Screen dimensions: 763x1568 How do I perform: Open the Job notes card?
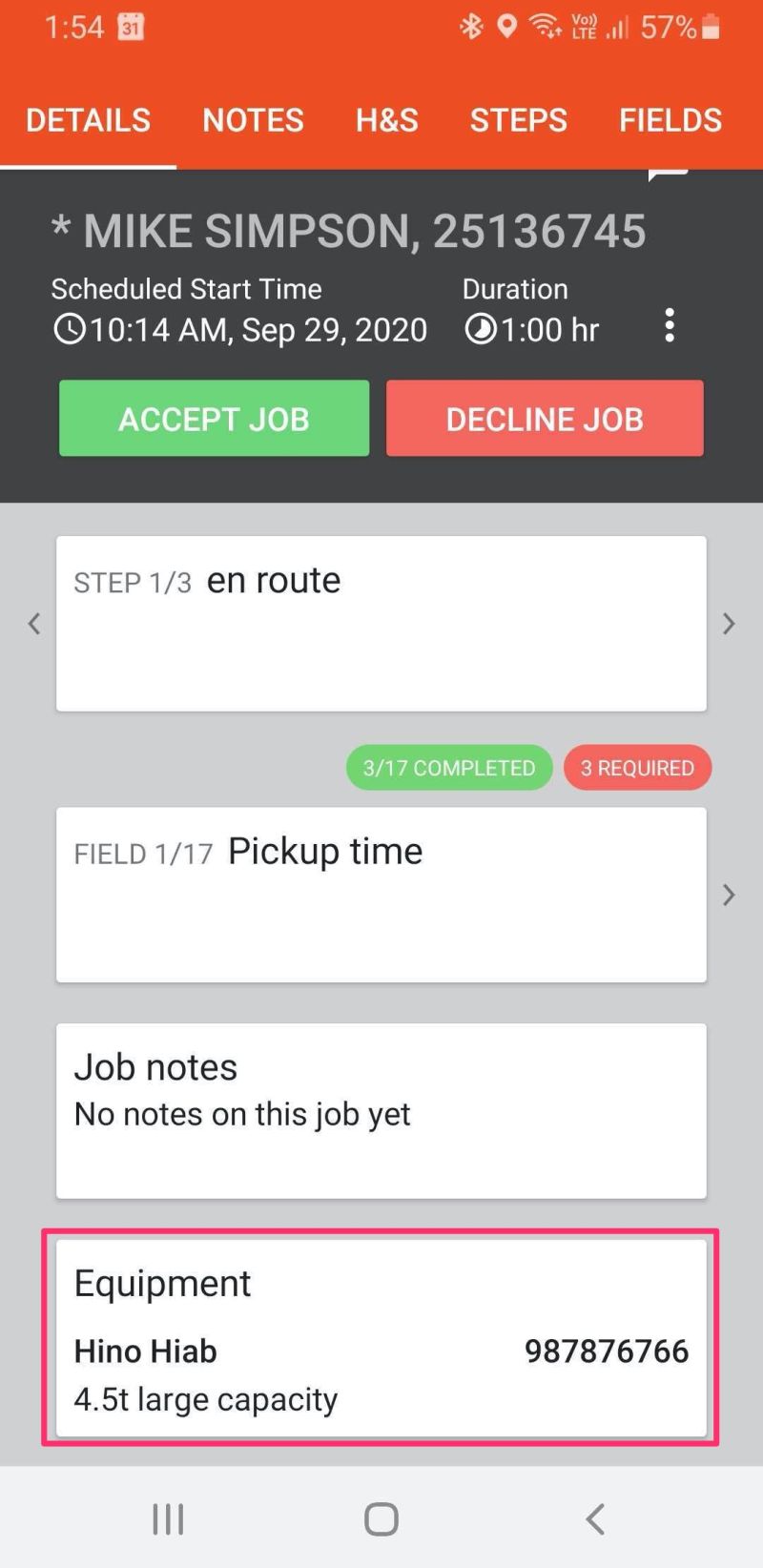381,1110
